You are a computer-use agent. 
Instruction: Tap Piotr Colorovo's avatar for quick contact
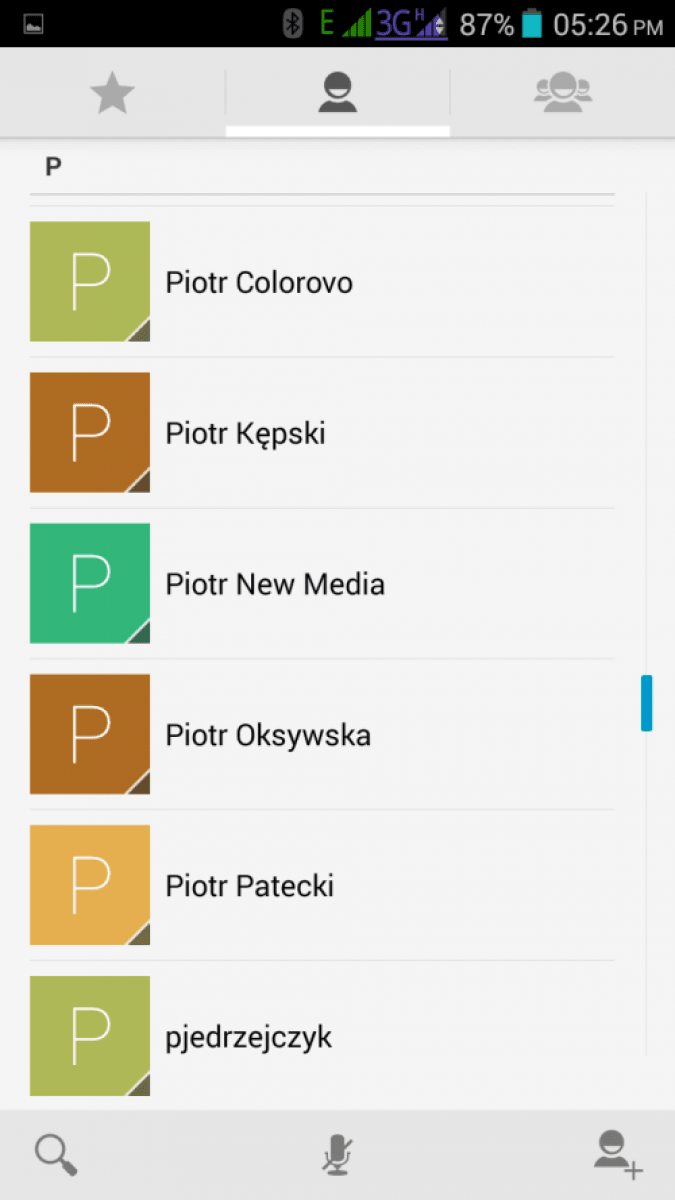pos(90,282)
